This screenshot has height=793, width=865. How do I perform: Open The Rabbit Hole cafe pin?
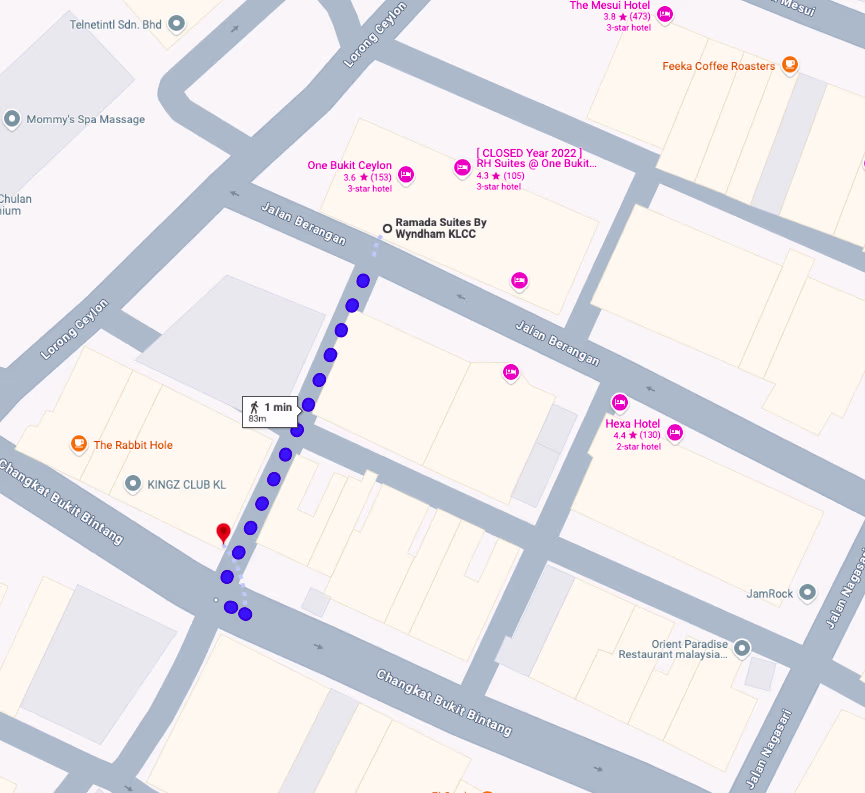pos(78,444)
